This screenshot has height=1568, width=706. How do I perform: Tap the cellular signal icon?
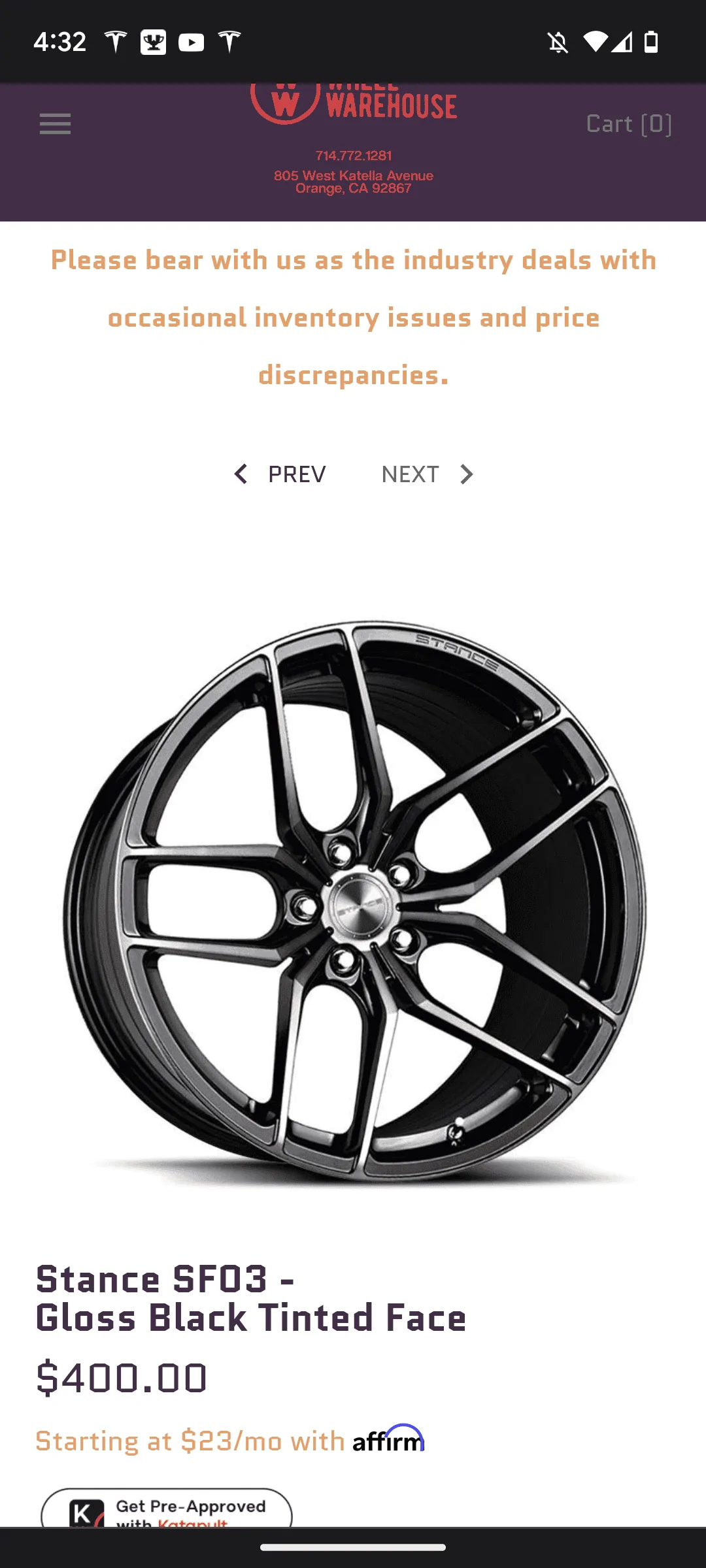pyautogui.click(x=622, y=42)
